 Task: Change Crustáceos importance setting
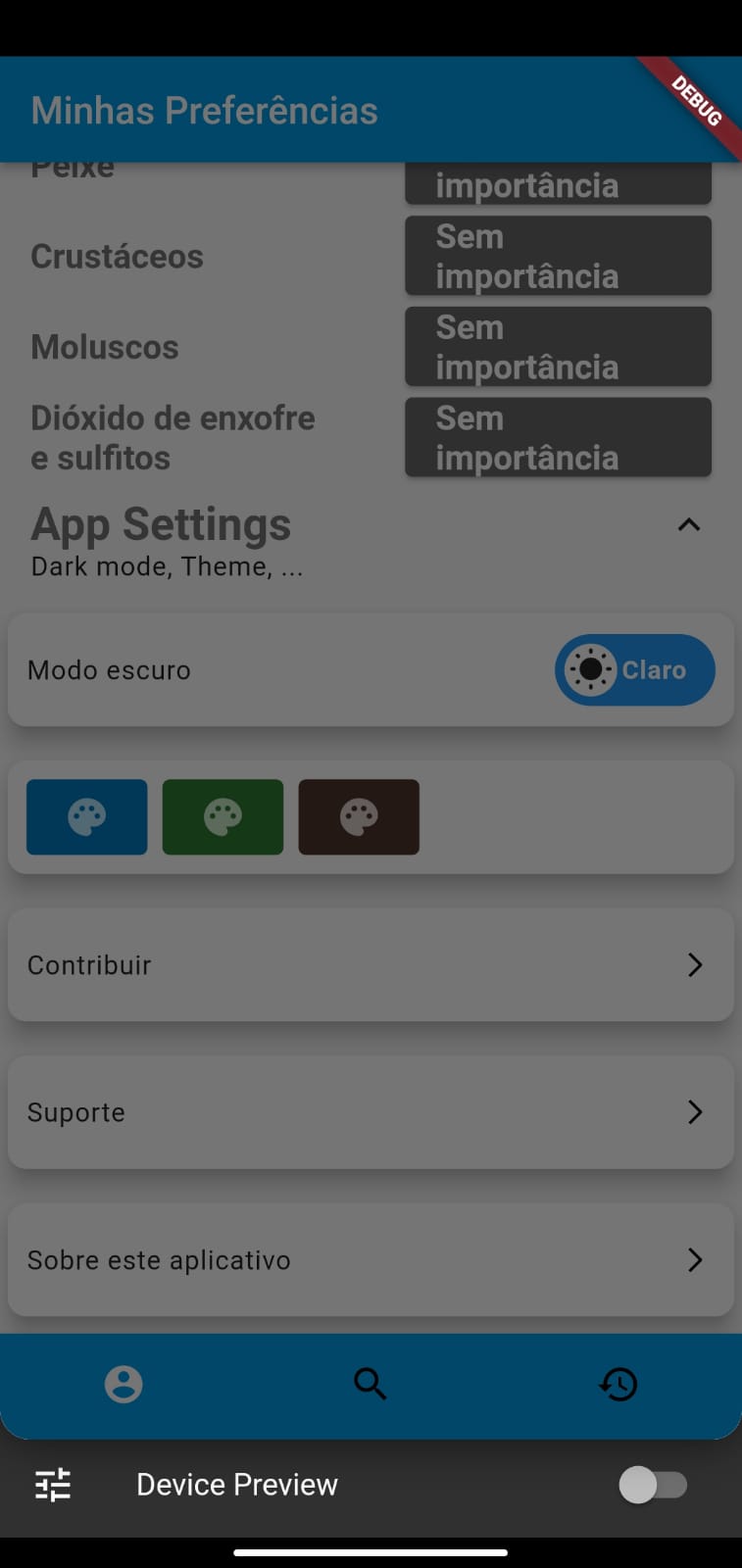coord(558,256)
